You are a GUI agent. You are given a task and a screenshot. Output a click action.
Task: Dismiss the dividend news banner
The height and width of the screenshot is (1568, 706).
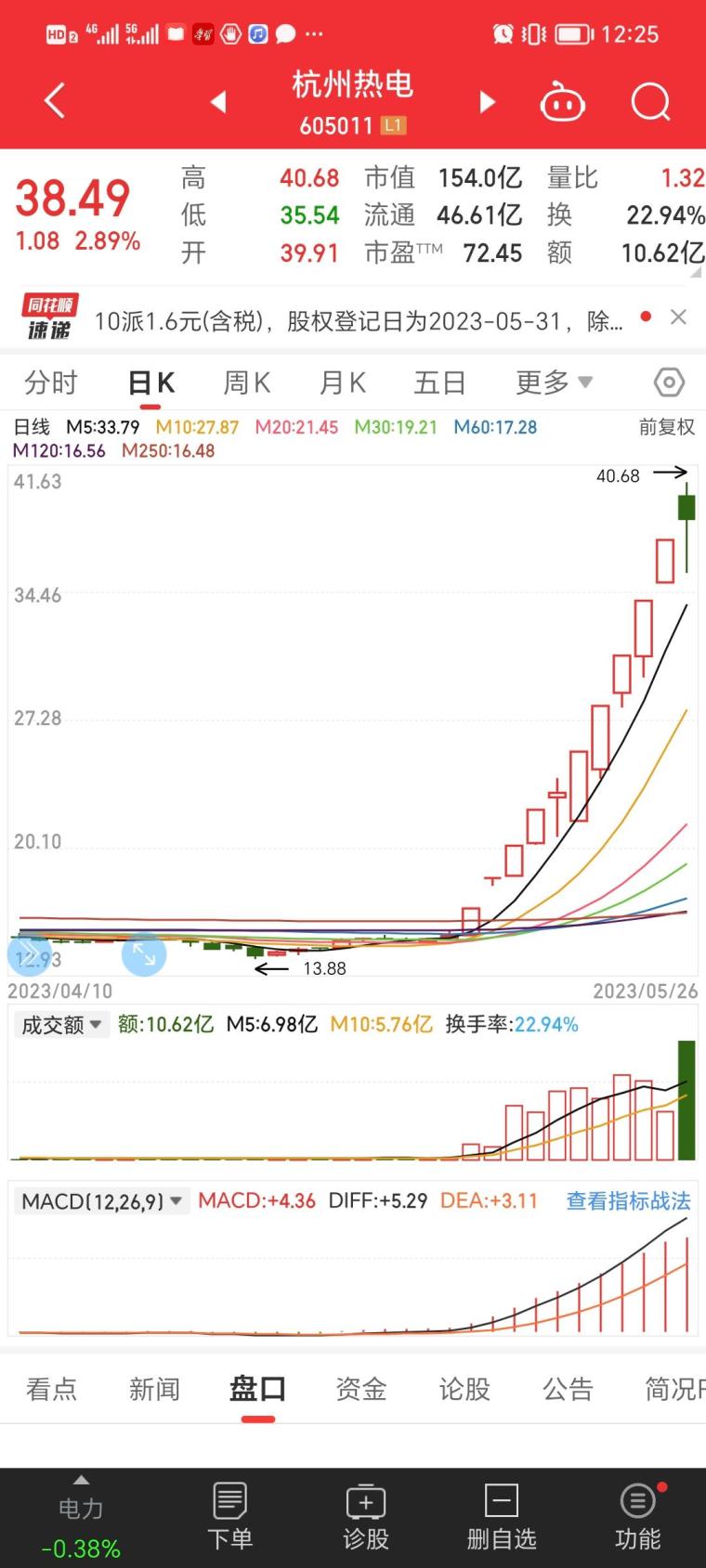tap(679, 317)
